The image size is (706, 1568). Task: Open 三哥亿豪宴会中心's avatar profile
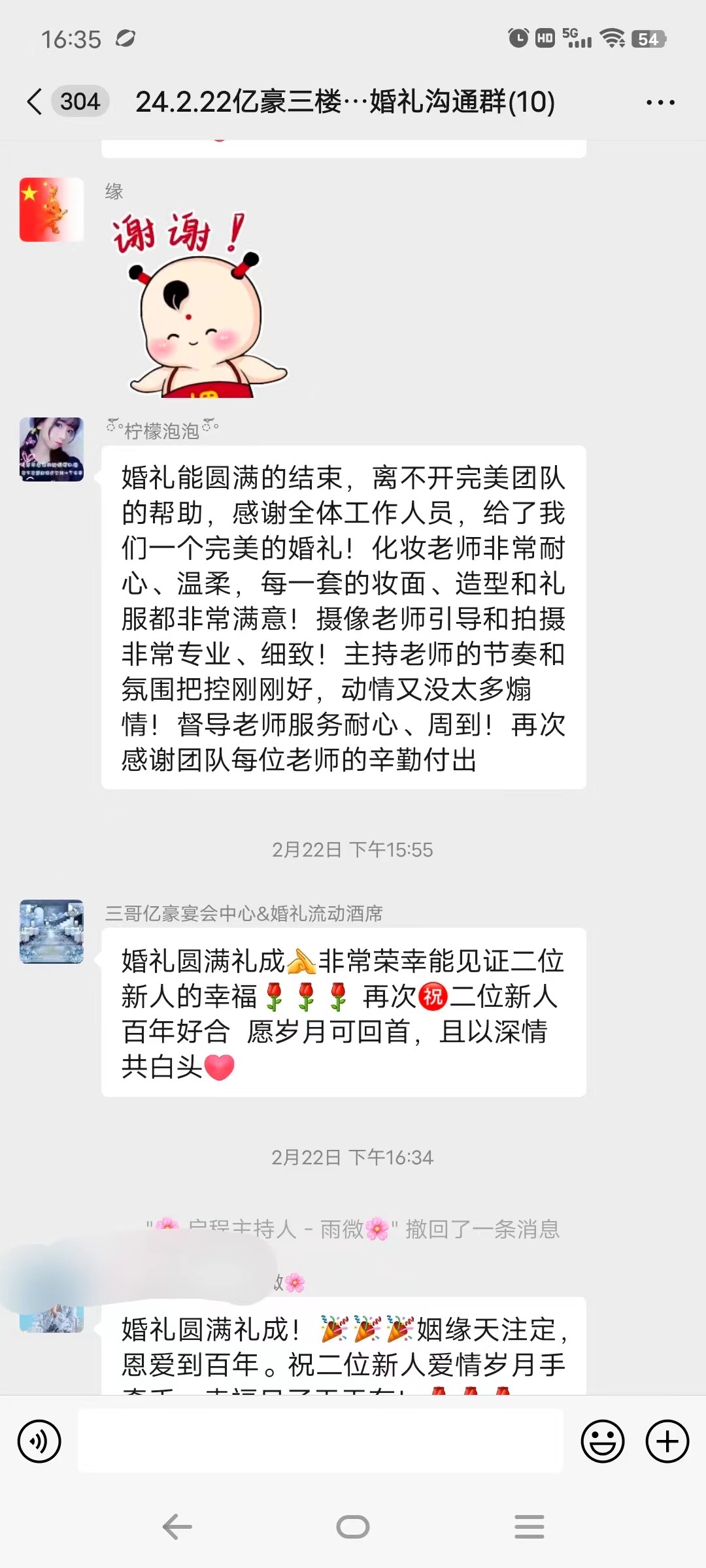(x=52, y=932)
